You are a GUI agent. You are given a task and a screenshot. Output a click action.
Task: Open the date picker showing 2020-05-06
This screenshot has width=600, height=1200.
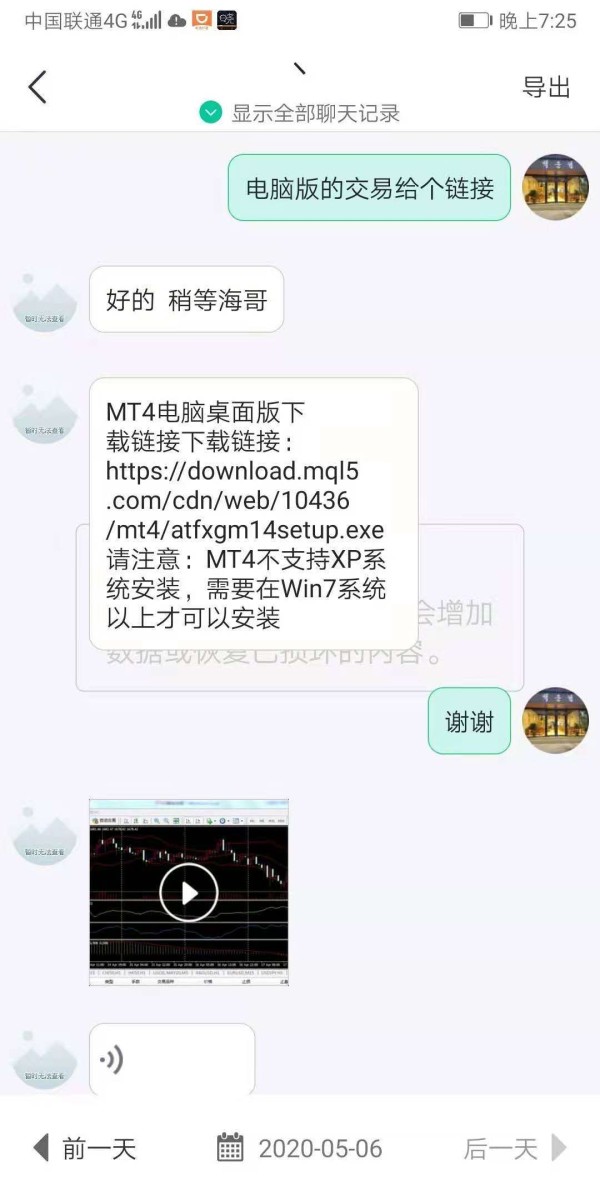300,1149
